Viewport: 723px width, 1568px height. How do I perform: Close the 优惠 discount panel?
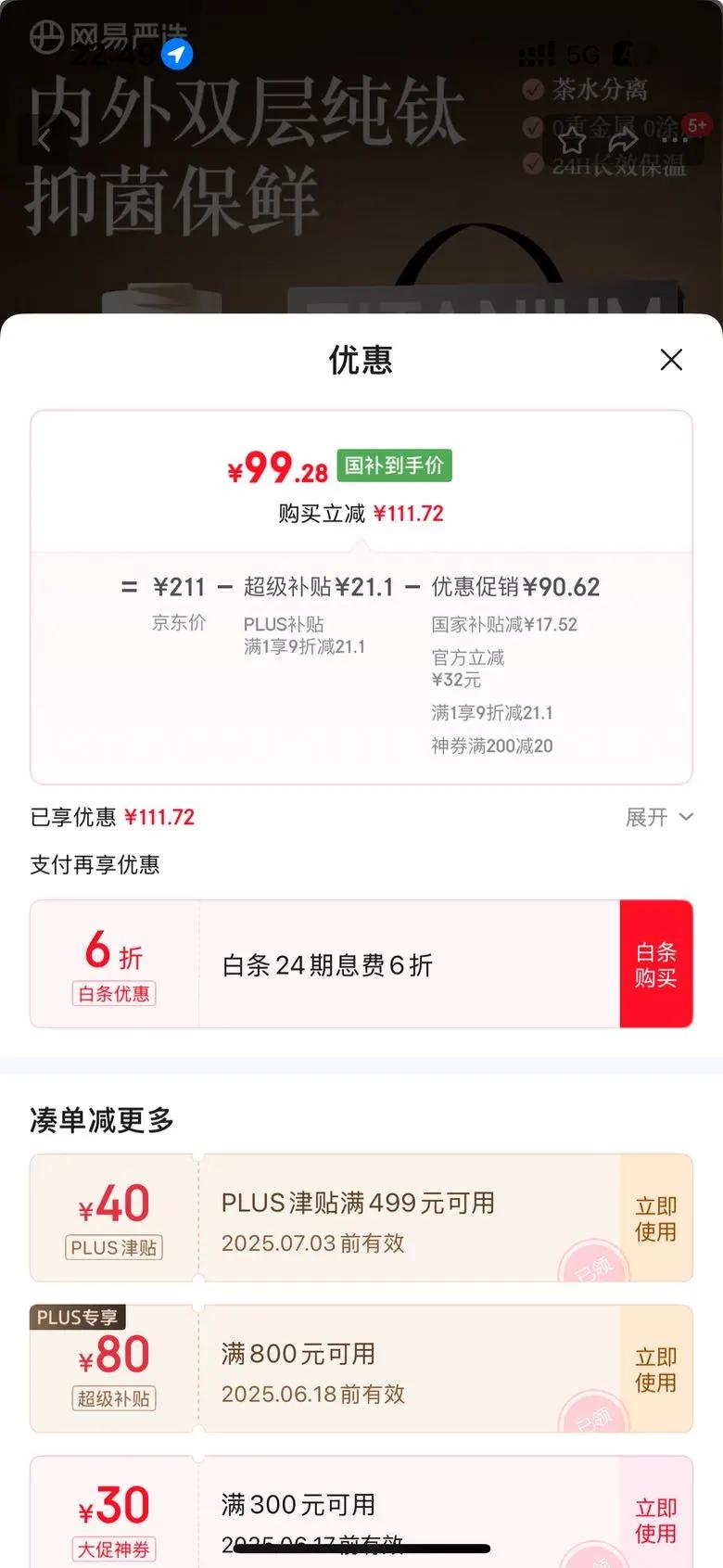(671, 360)
